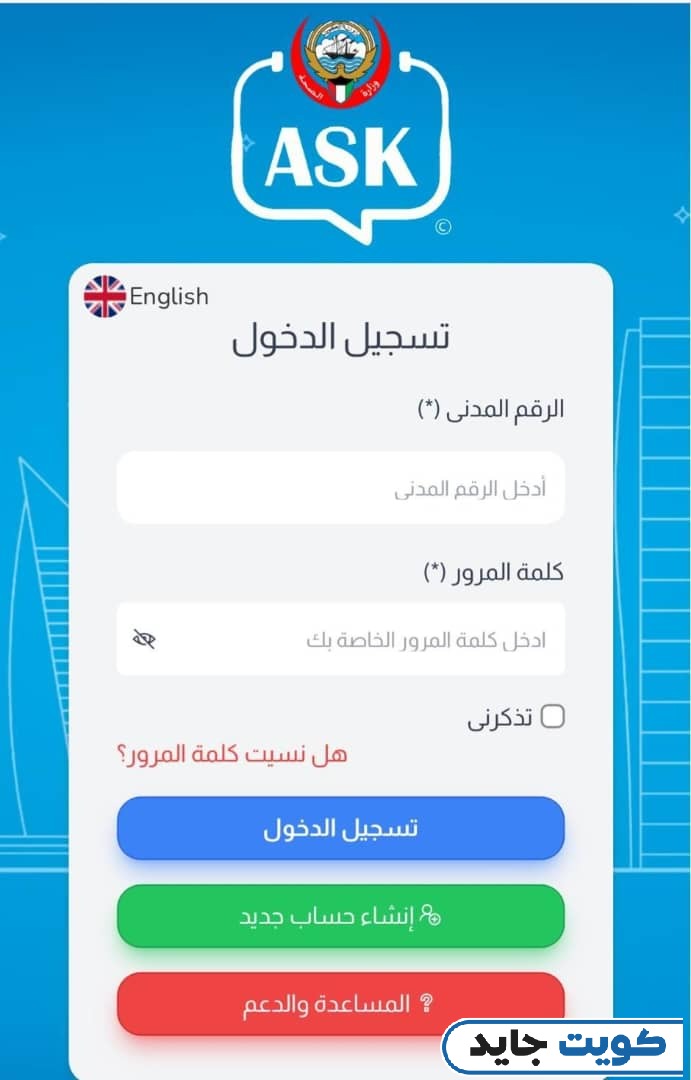Check the remember me (تذكرني) checkbox

(552, 716)
